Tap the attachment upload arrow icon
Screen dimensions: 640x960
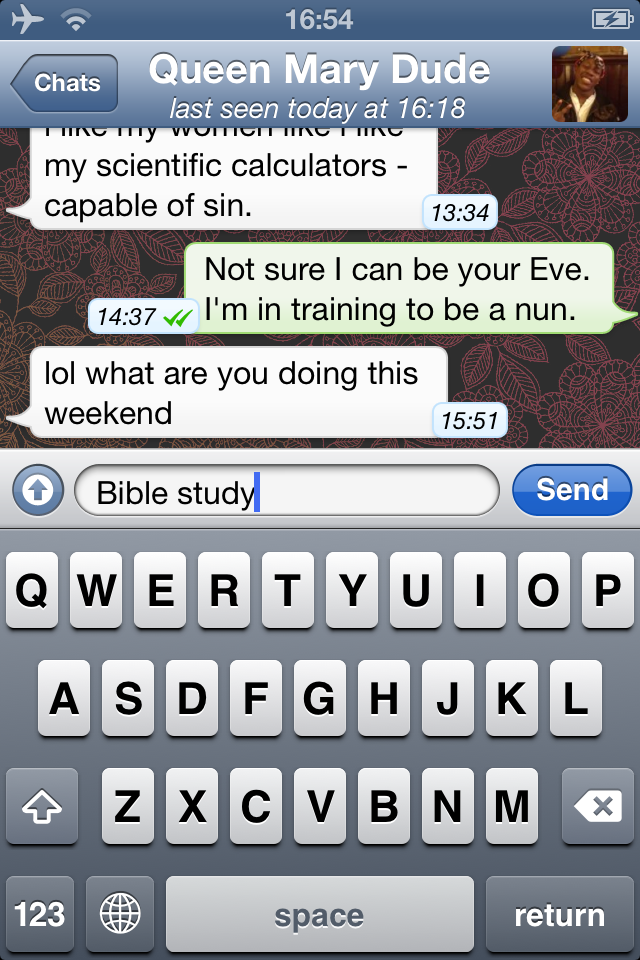tap(38, 490)
